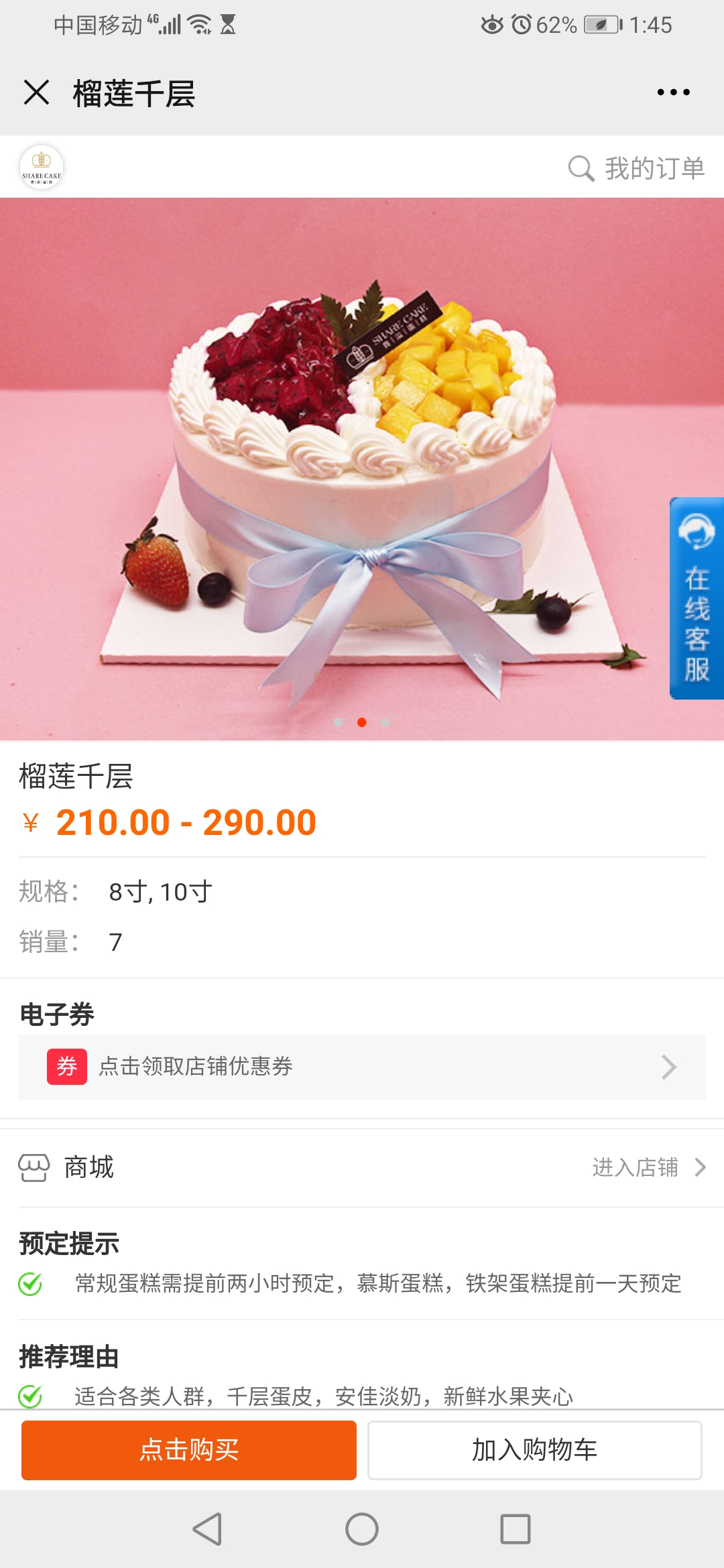Enter the store via 进入店铺
This screenshot has width=724, height=1568.
649,1167
